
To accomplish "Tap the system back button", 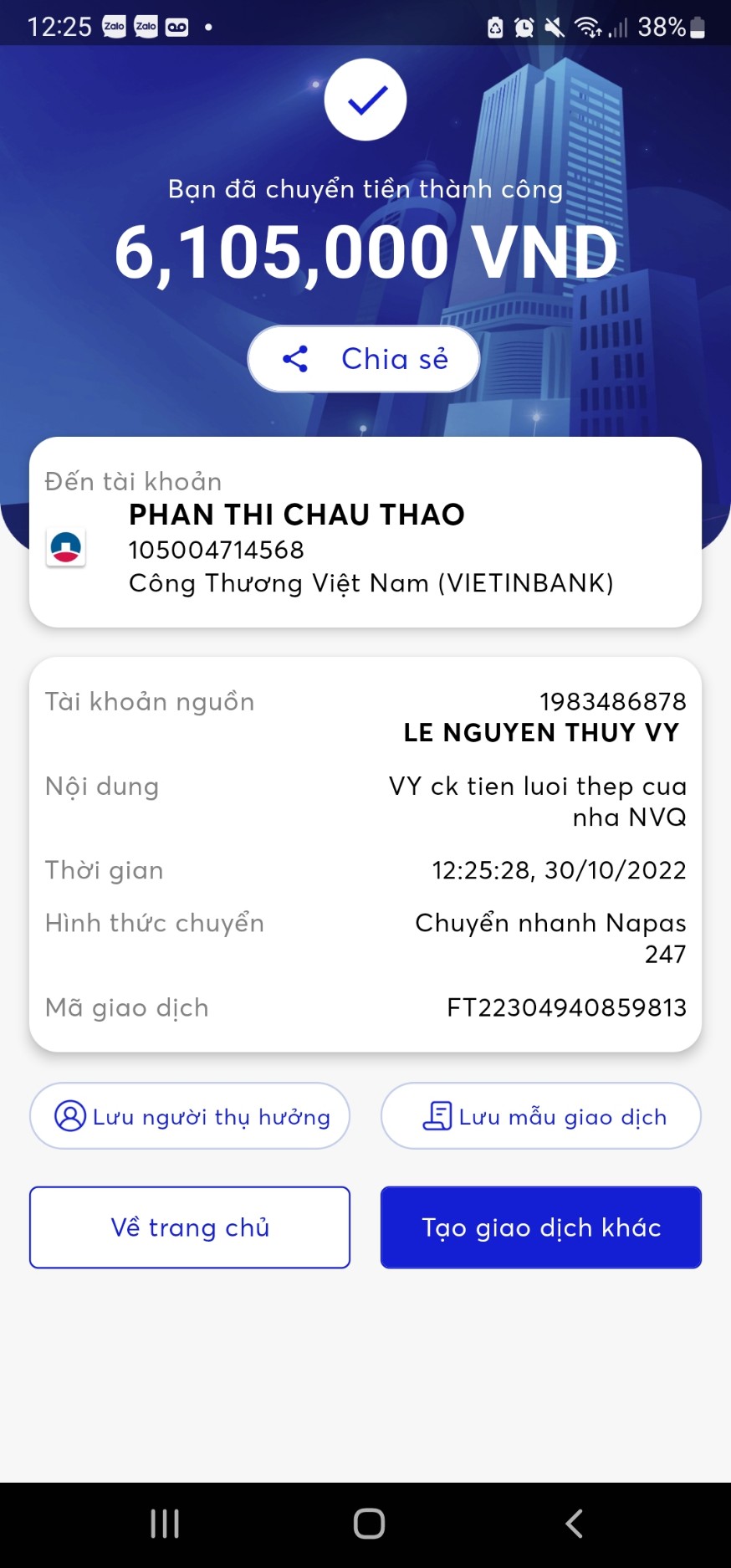I will 574,1524.
